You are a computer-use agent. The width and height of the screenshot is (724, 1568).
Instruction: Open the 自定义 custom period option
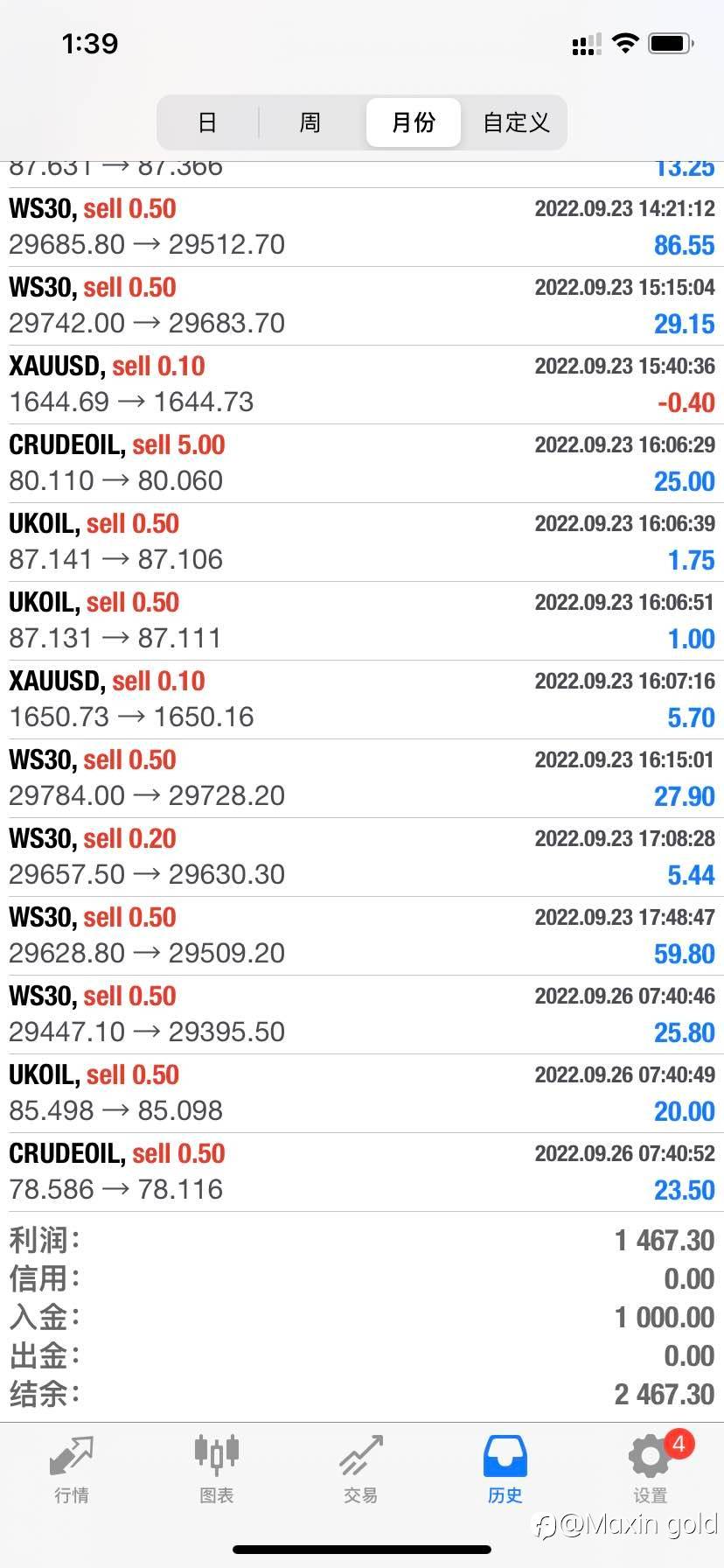[x=516, y=122]
